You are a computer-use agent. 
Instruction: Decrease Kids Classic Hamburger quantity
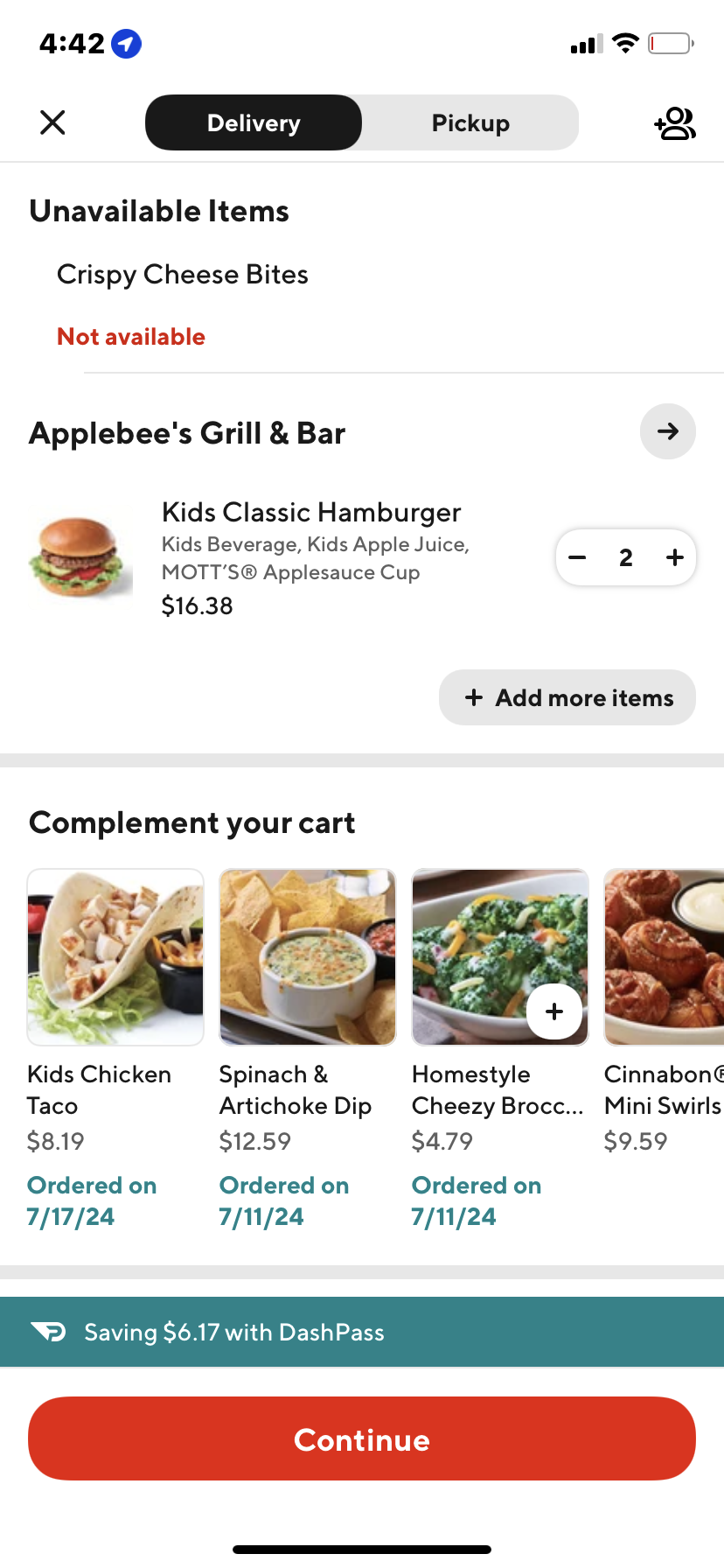(578, 557)
